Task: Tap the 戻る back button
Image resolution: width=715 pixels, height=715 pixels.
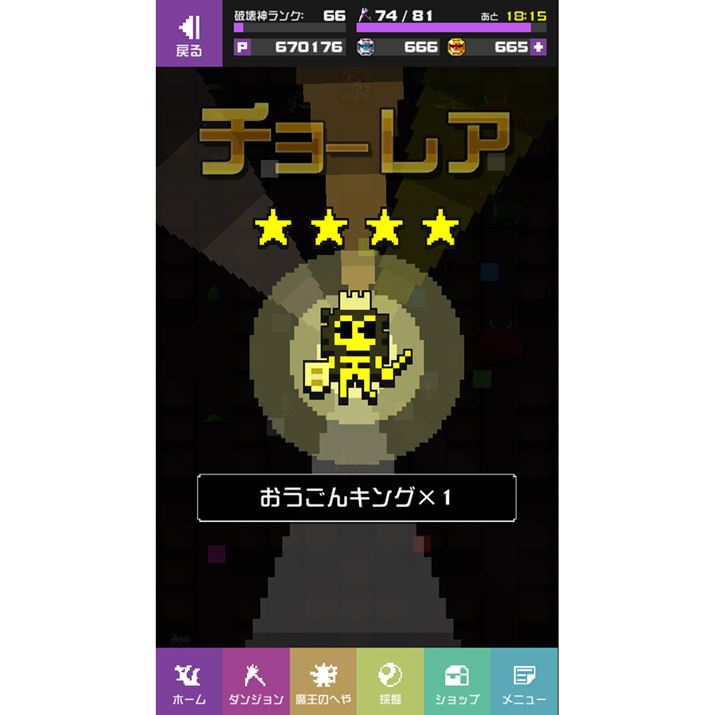Action: coord(189,33)
